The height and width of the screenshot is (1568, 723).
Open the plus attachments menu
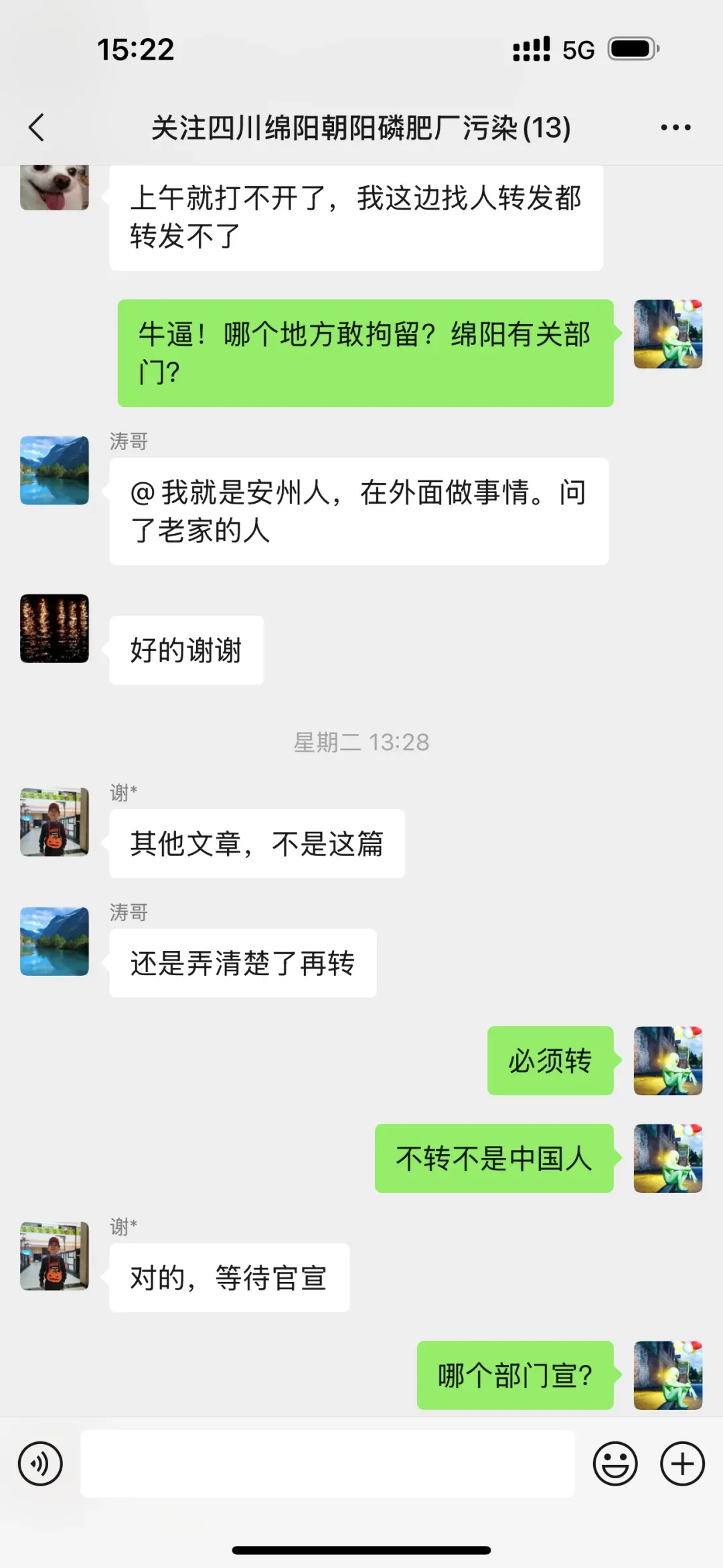(682, 1464)
